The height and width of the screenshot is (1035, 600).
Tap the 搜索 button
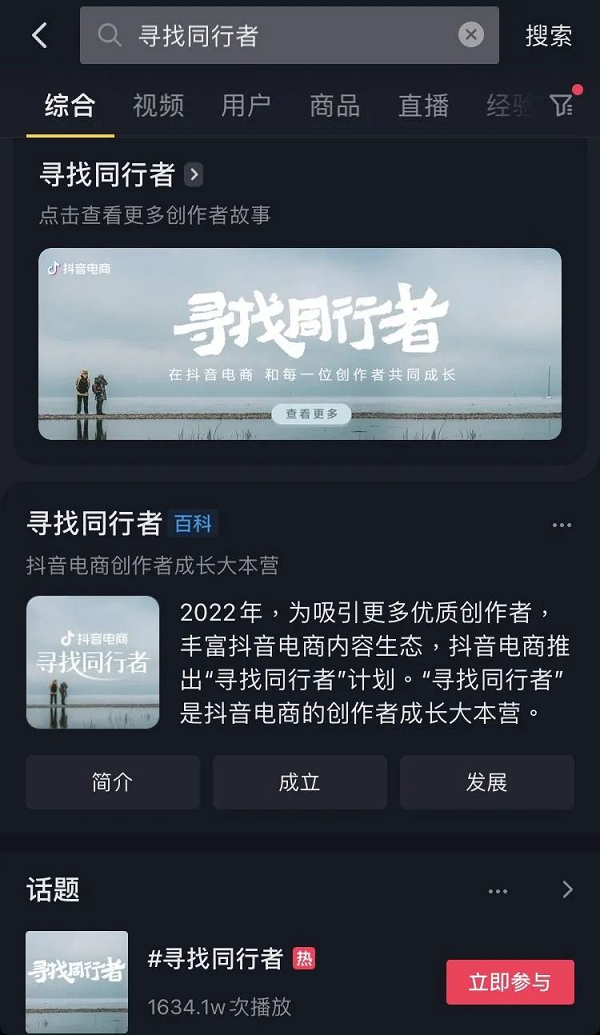click(x=549, y=36)
